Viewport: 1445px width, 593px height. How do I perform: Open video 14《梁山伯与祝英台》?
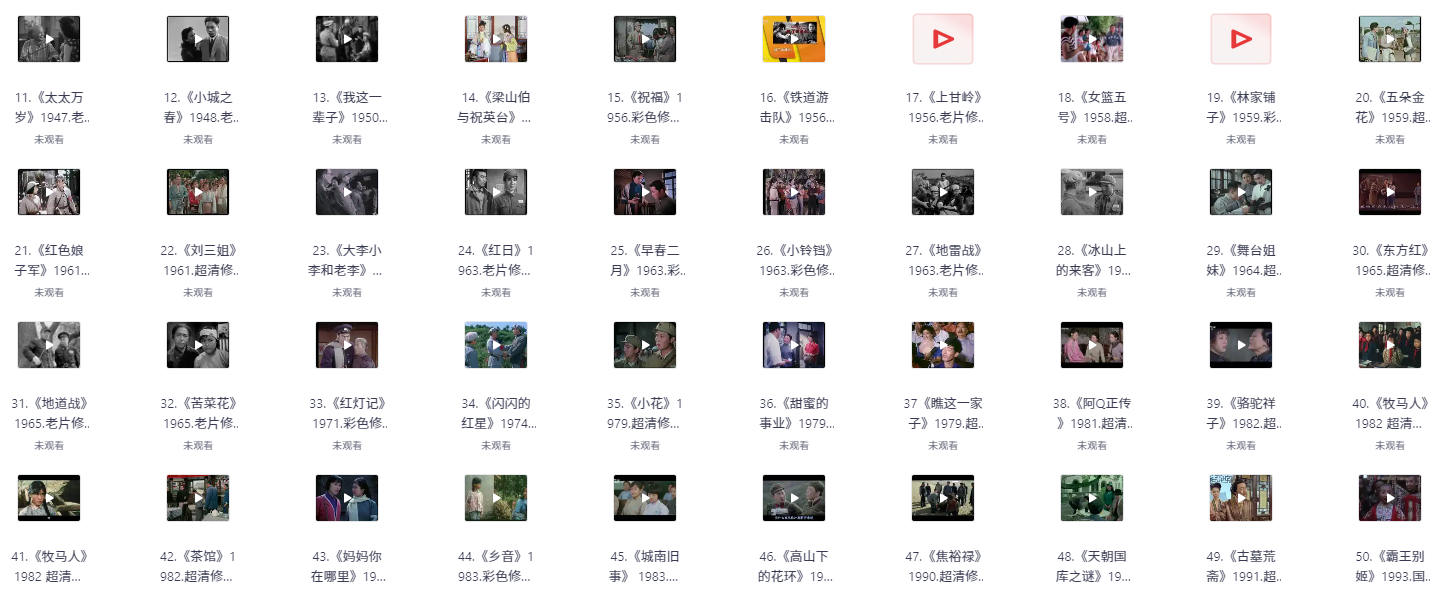point(496,39)
